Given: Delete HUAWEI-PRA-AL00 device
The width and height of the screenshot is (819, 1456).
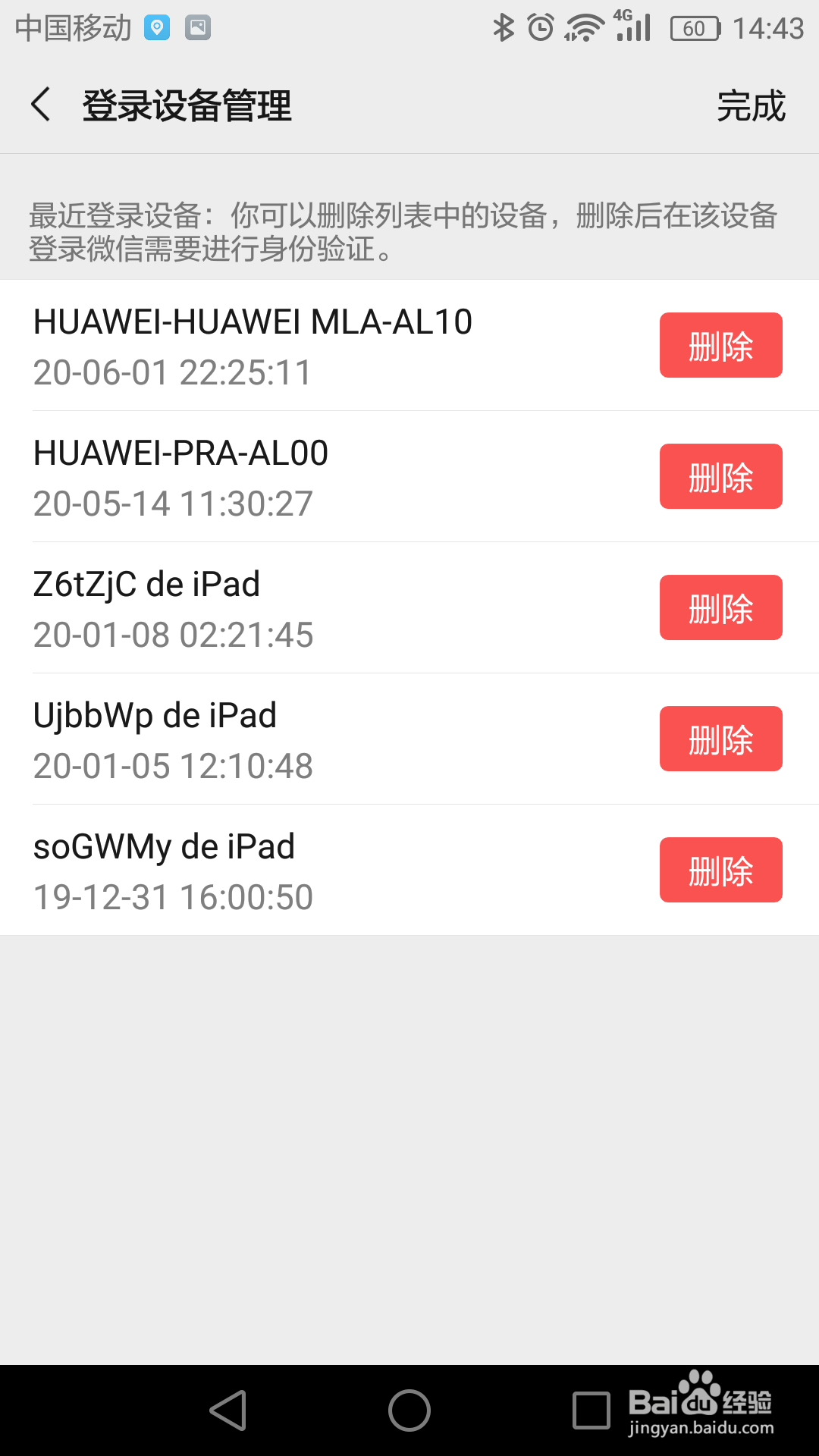Looking at the screenshot, I should (720, 476).
